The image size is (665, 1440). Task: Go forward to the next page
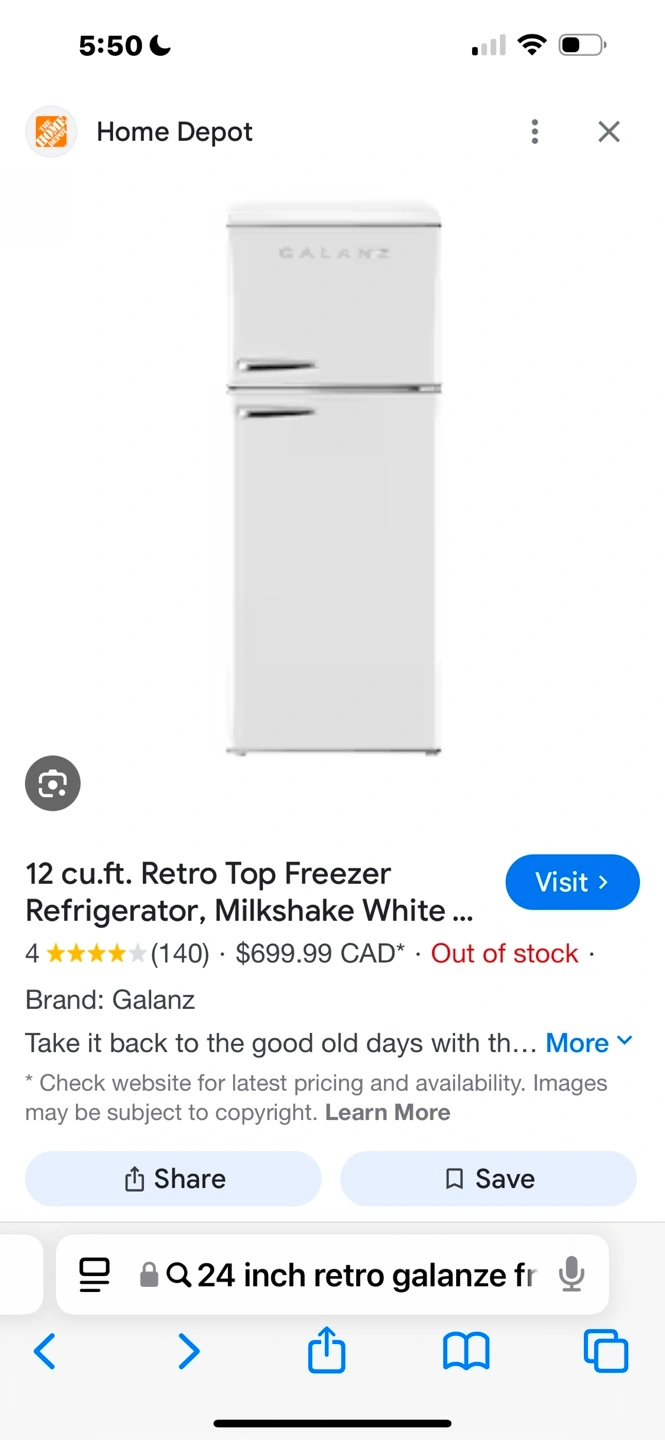point(188,1352)
